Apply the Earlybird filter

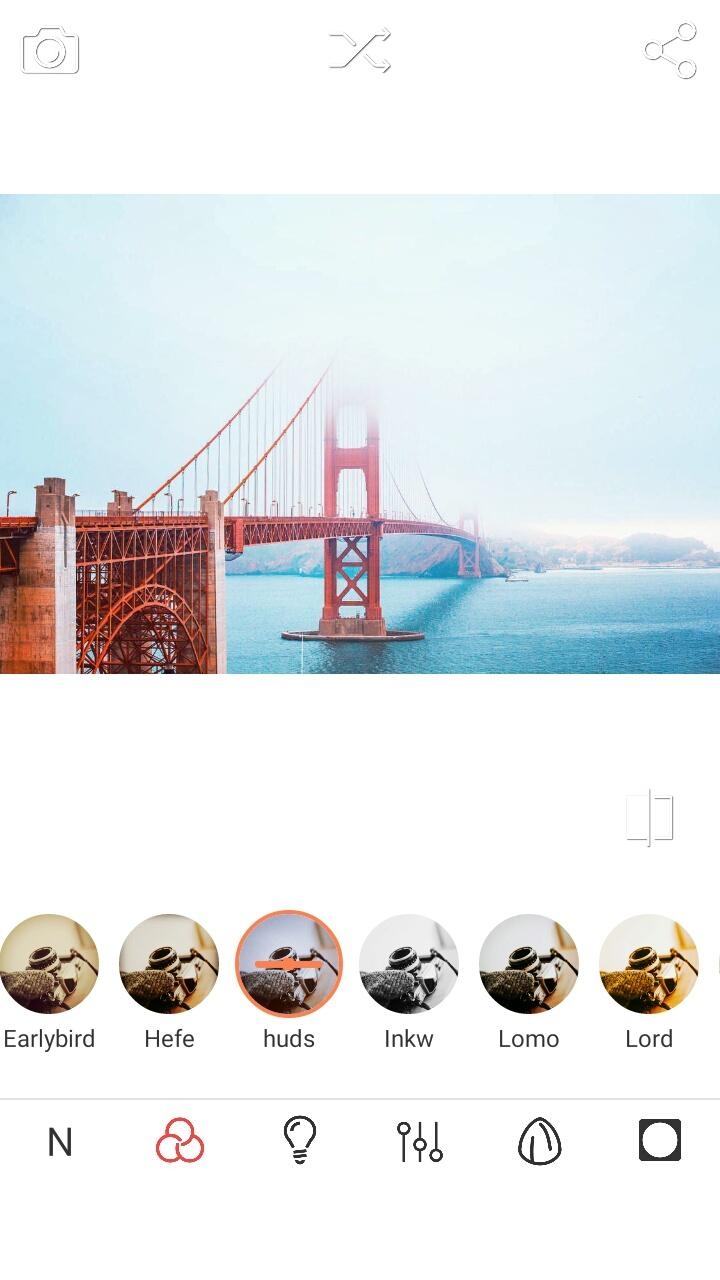pos(49,964)
